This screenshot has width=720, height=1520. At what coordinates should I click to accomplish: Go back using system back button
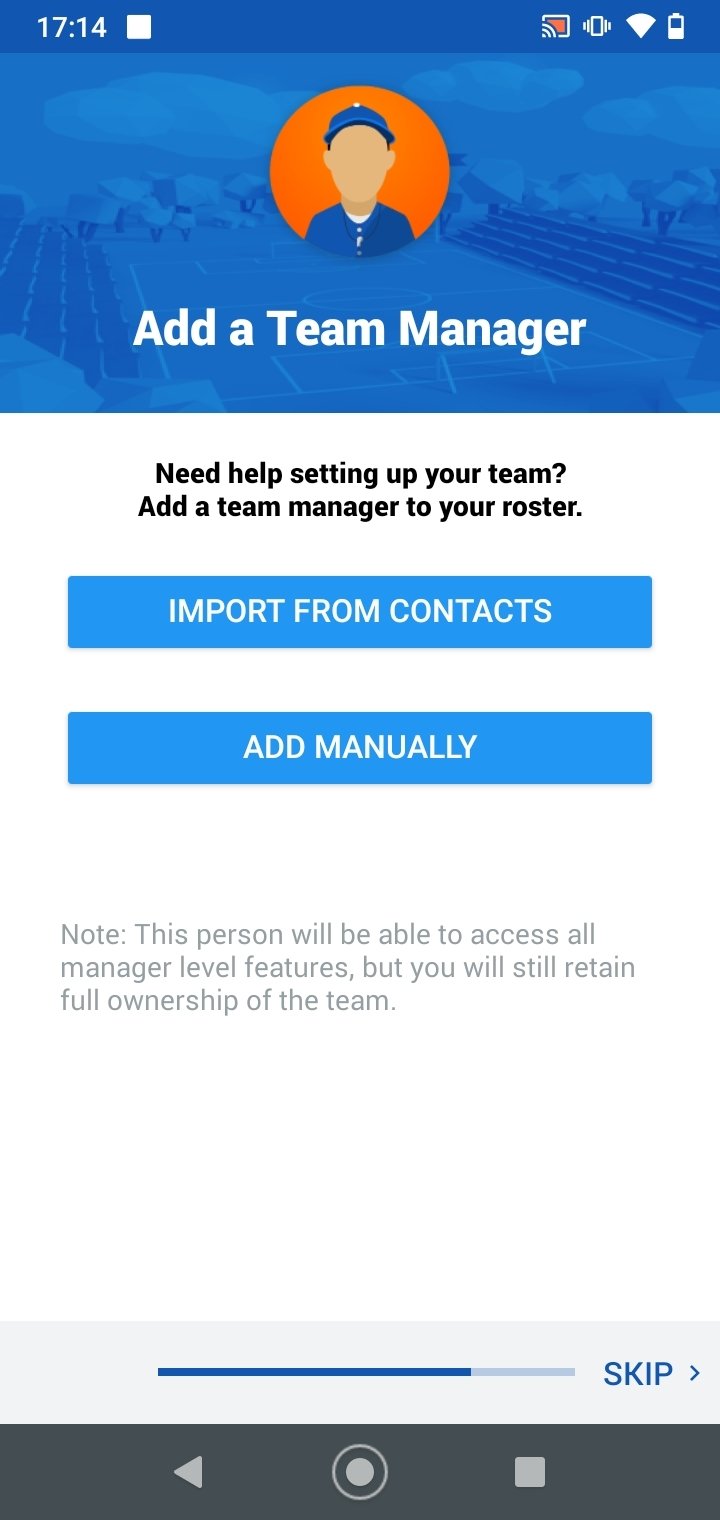click(188, 1471)
